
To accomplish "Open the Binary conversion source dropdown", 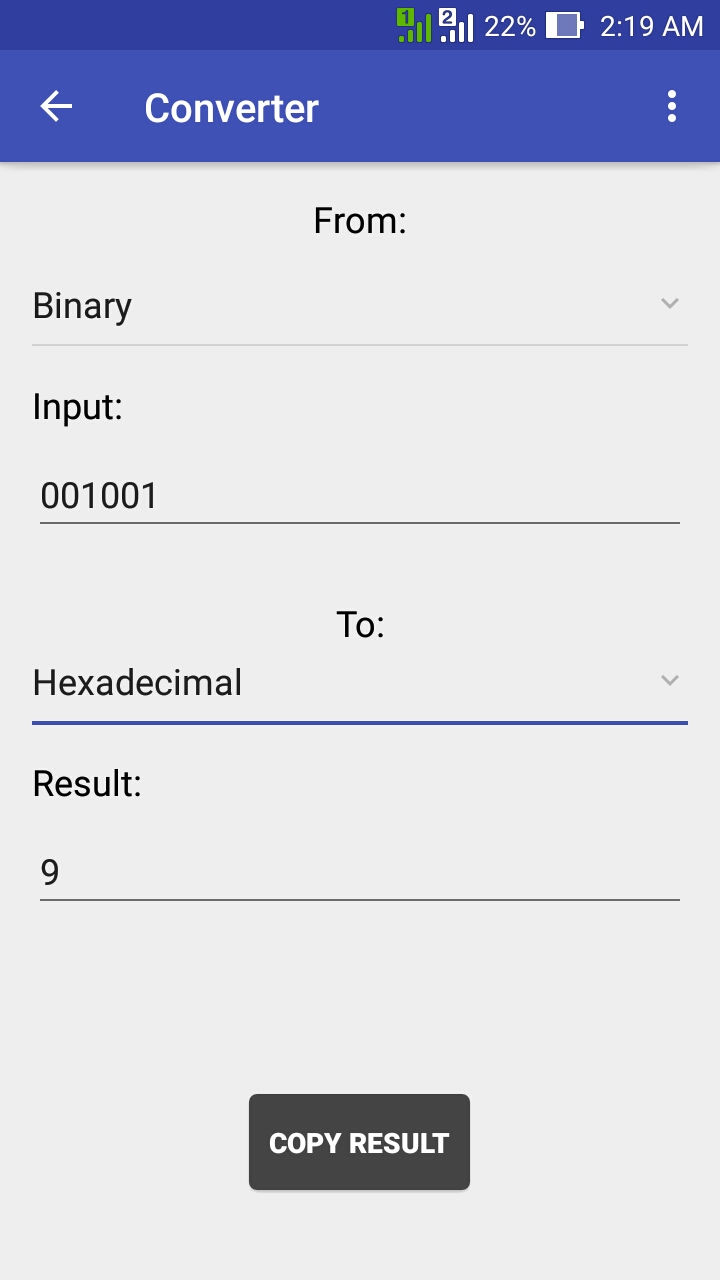I will (x=360, y=306).
